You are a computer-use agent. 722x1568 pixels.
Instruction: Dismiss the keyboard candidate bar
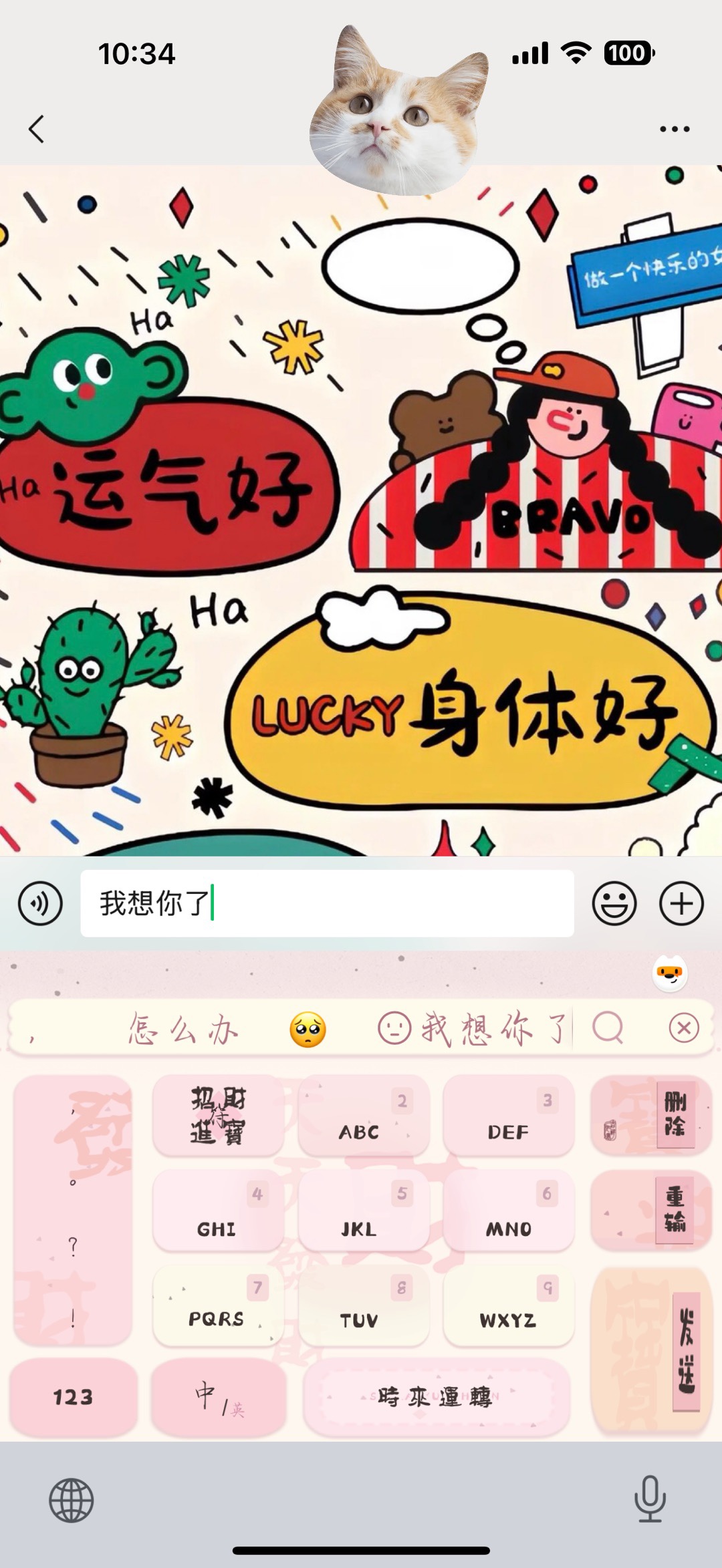[x=683, y=1028]
